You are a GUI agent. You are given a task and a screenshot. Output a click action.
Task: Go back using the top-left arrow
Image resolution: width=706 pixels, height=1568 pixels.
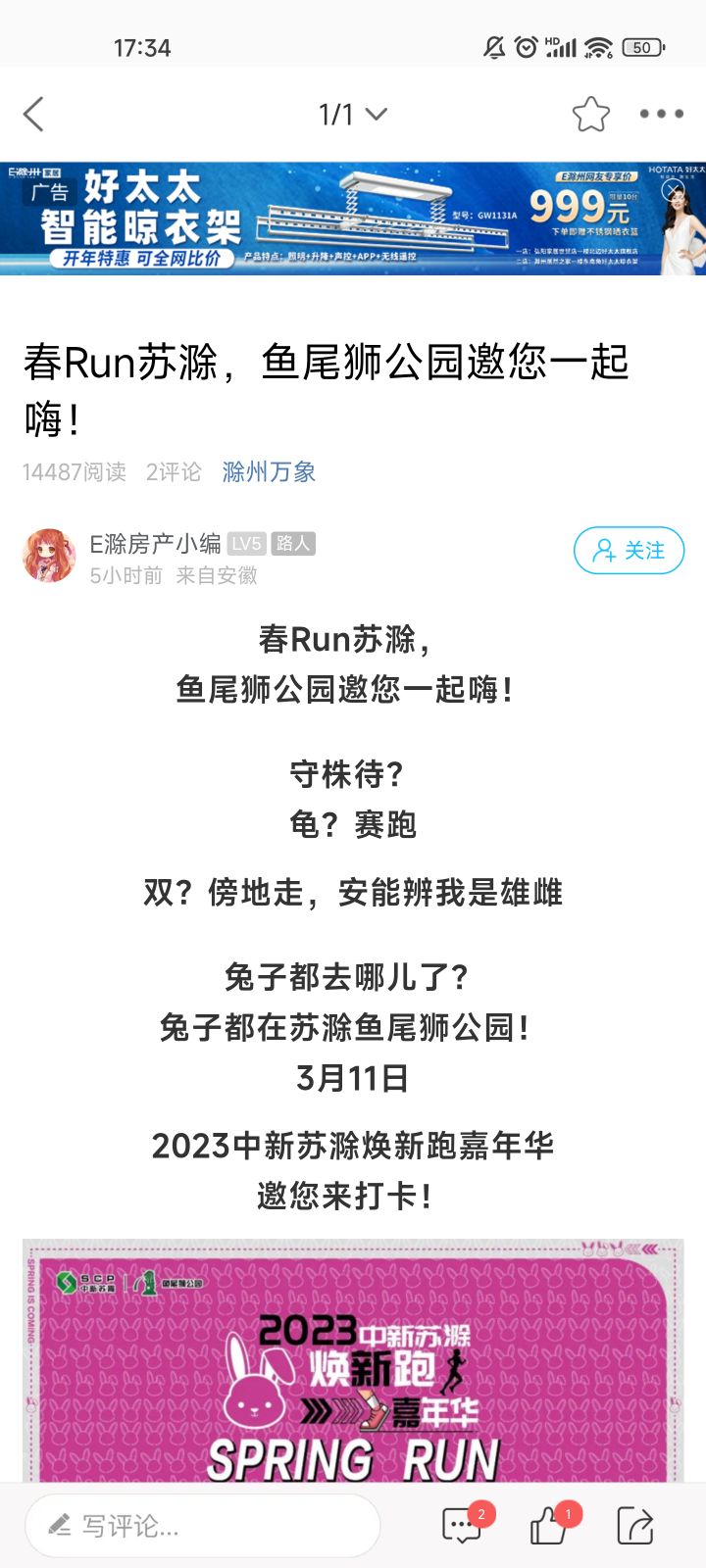click(34, 115)
